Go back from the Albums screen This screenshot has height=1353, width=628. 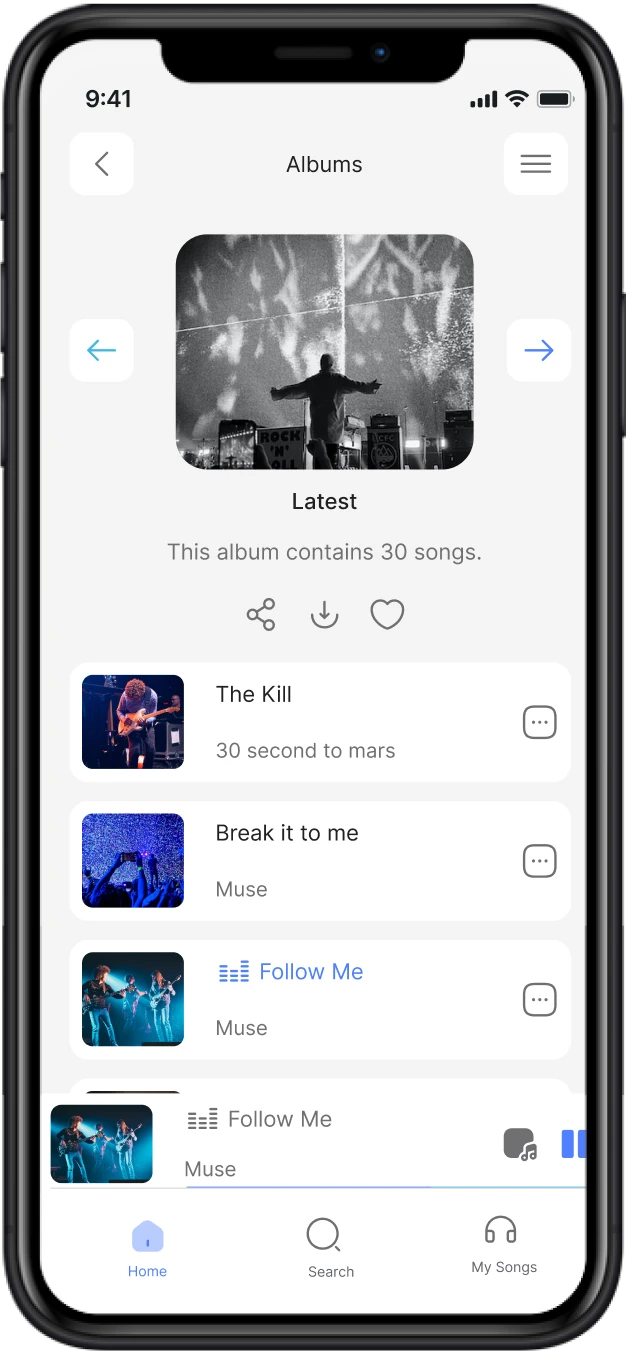click(101, 164)
